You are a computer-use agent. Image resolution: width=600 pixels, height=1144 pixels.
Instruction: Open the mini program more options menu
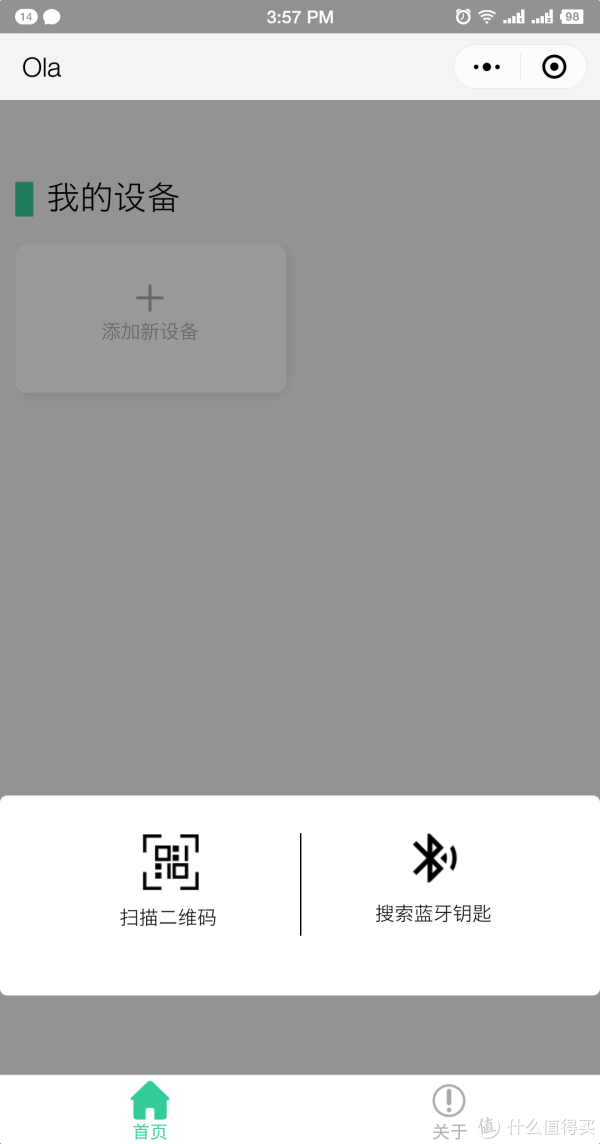pyautogui.click(x=487, y=67)
